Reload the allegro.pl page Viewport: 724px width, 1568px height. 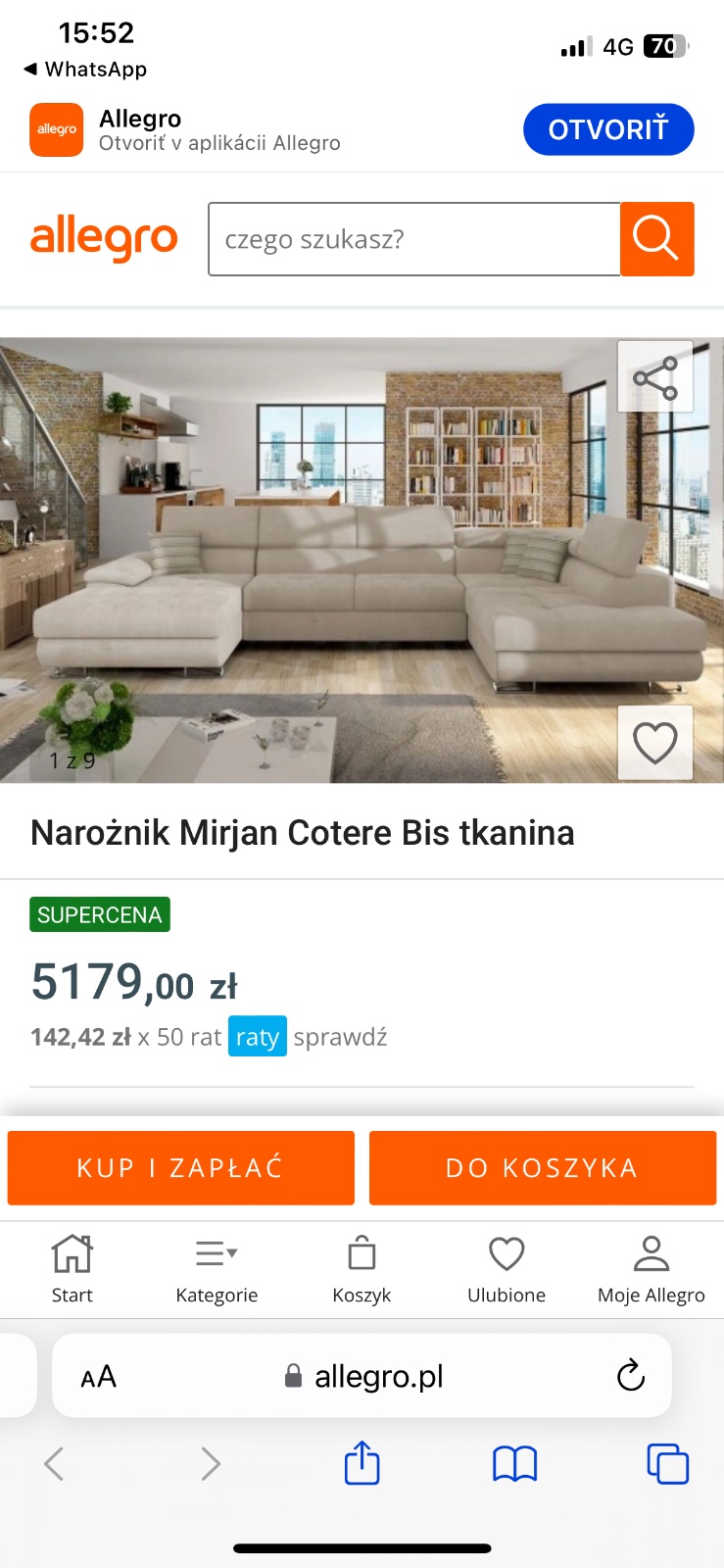coord(630,1376)
